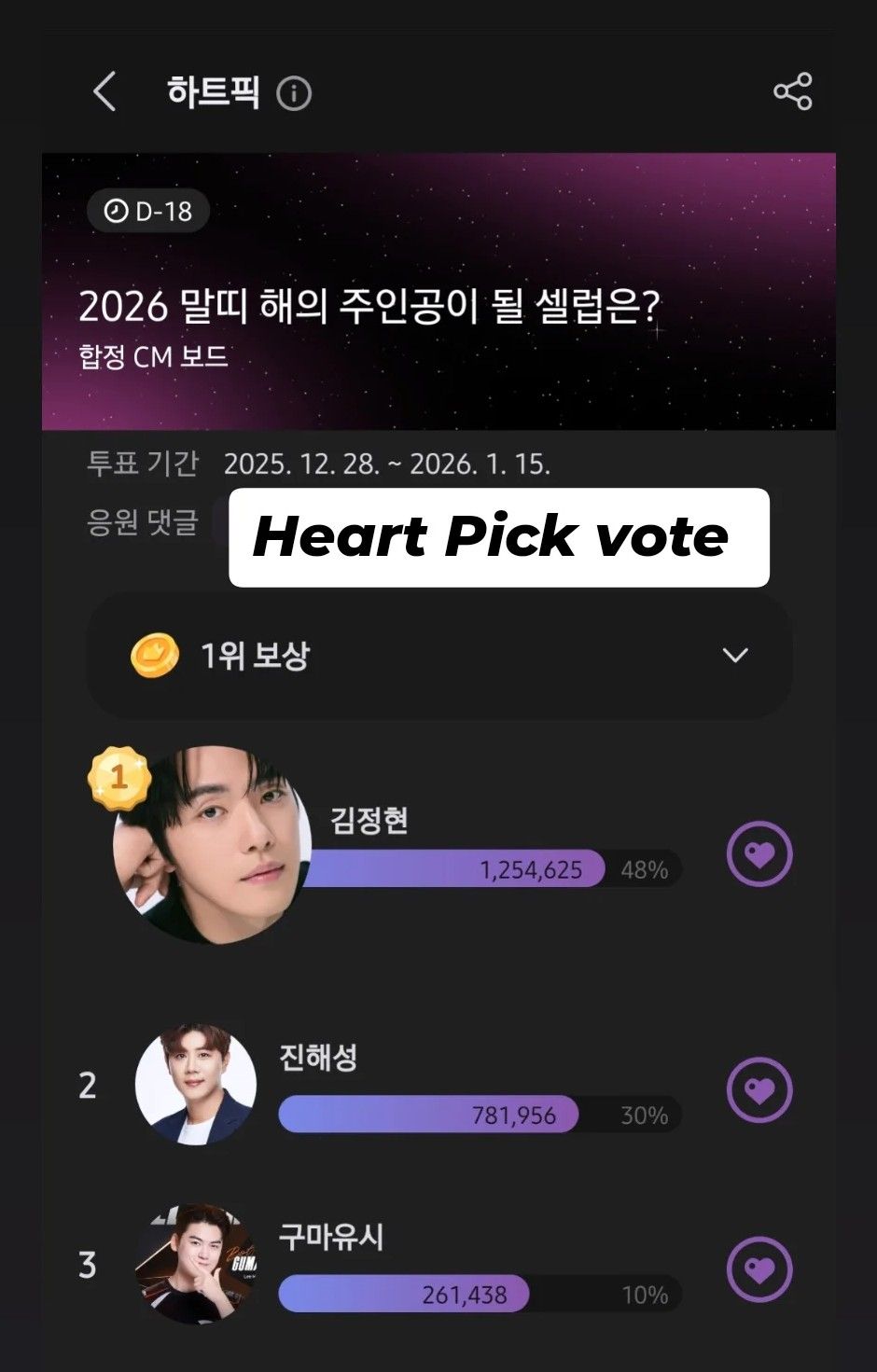Tap the share icon in the top right
The height and width of the screenshot is (1372, 877).
pos(789,92)
